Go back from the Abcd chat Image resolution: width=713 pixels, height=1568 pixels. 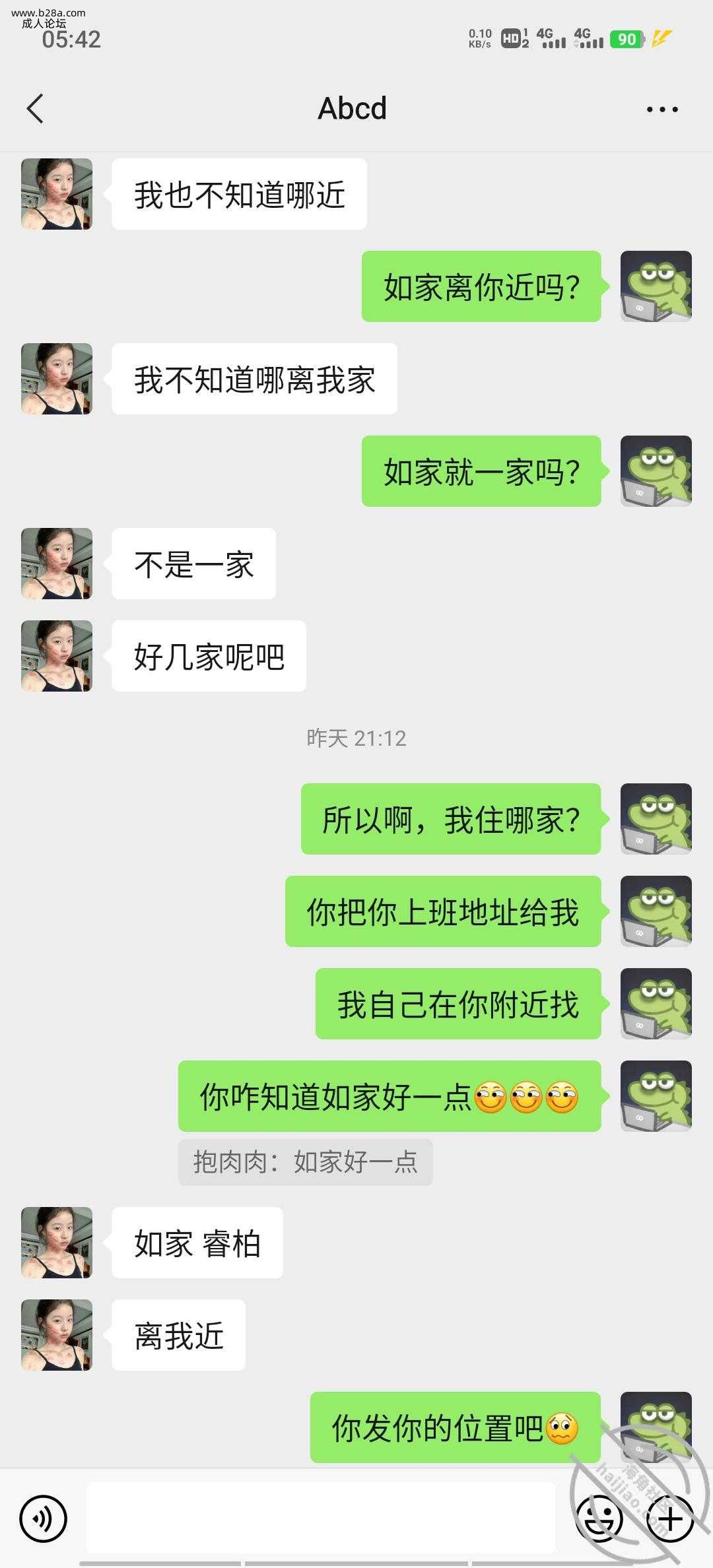click(x=36, y=109)
